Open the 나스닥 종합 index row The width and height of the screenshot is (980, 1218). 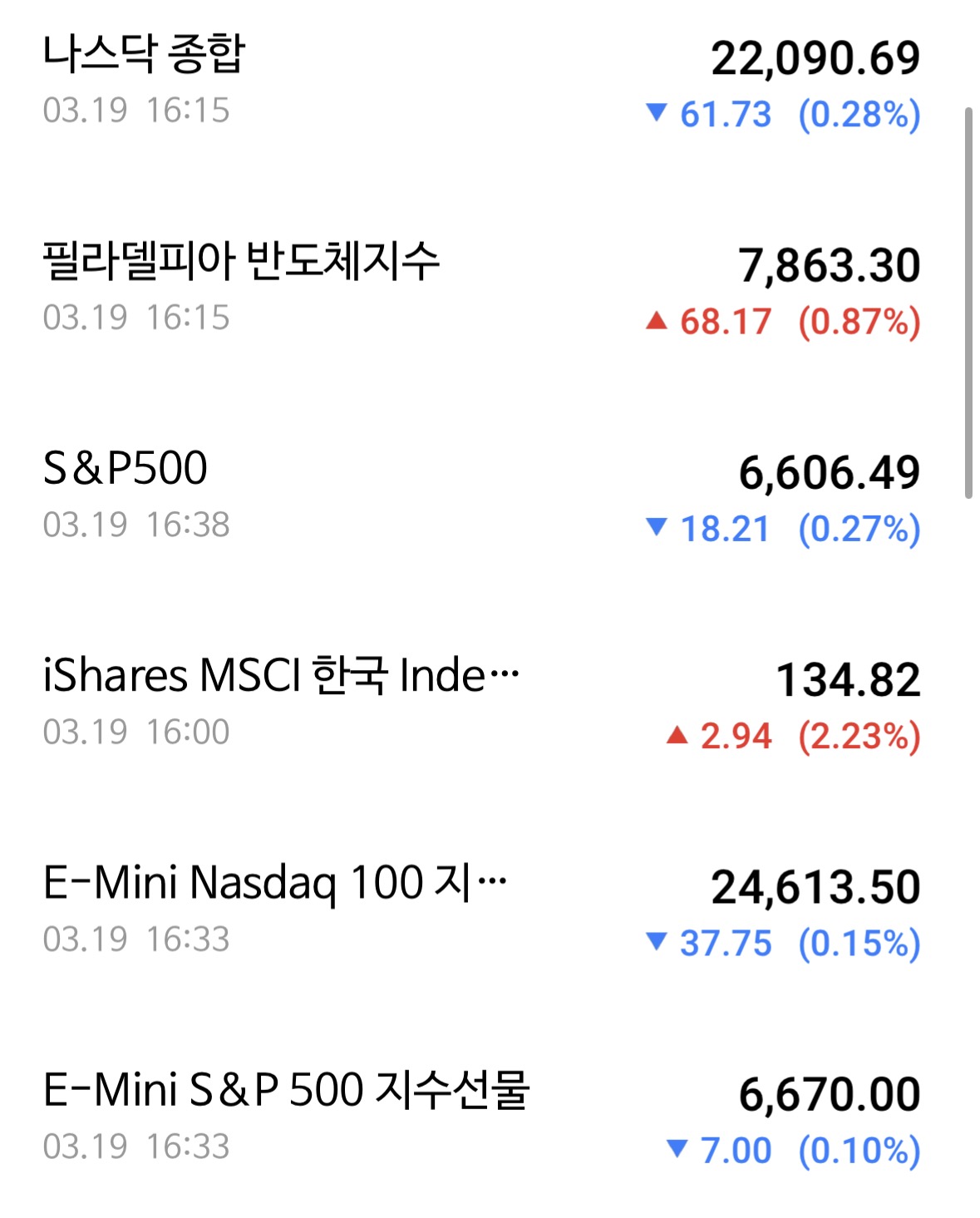(x=144, y=55)
